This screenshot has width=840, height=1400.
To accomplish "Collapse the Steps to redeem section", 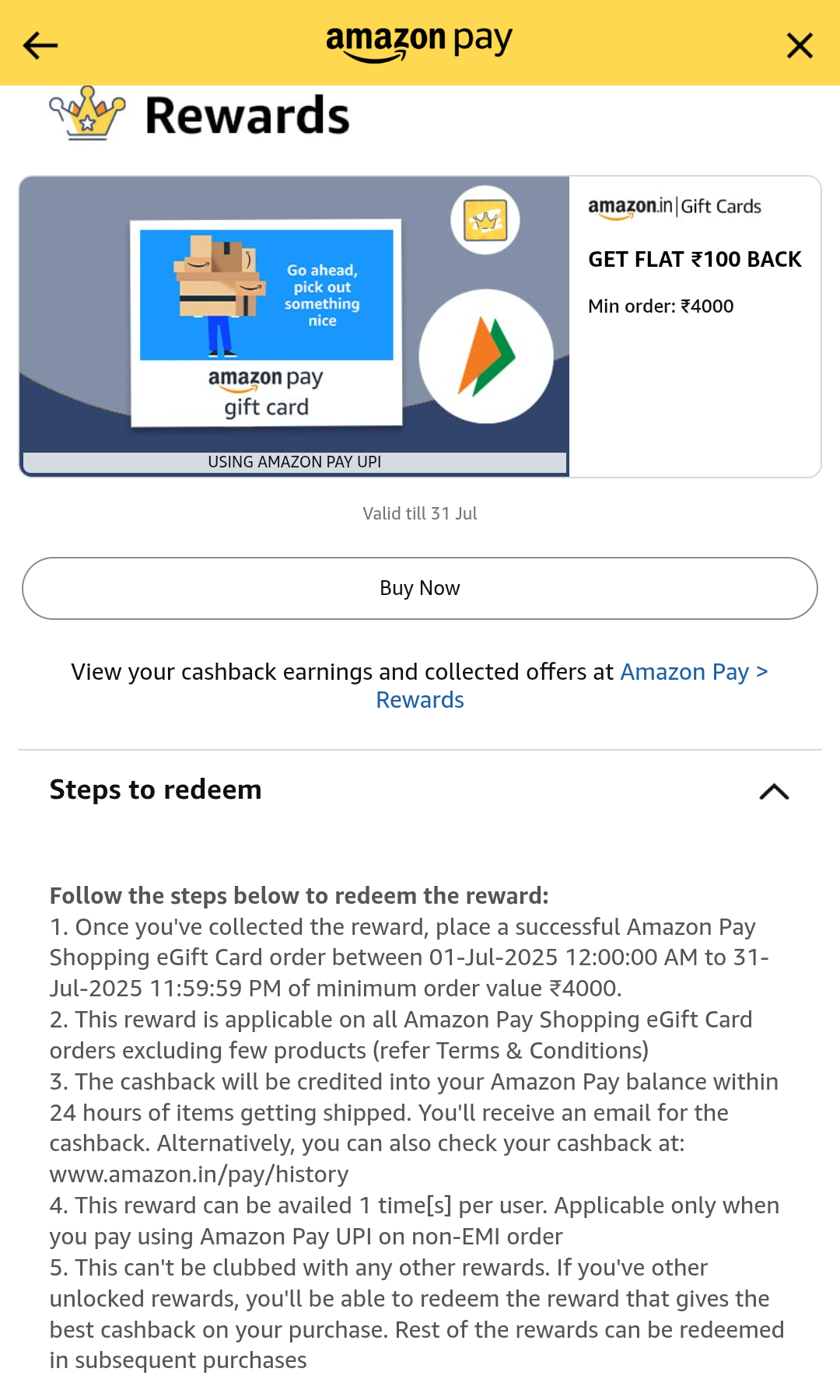I will (774, 791).
